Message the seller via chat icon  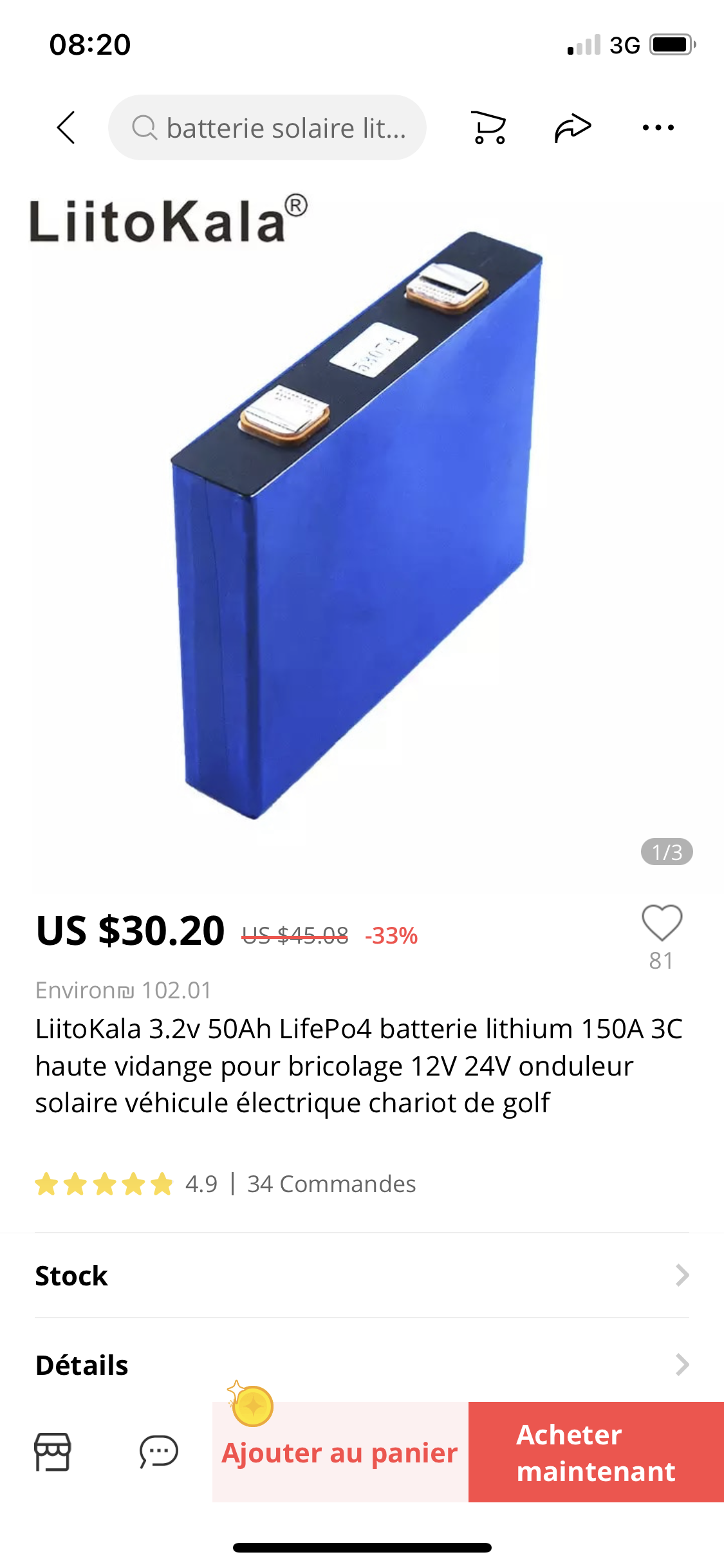[159, 1452]
